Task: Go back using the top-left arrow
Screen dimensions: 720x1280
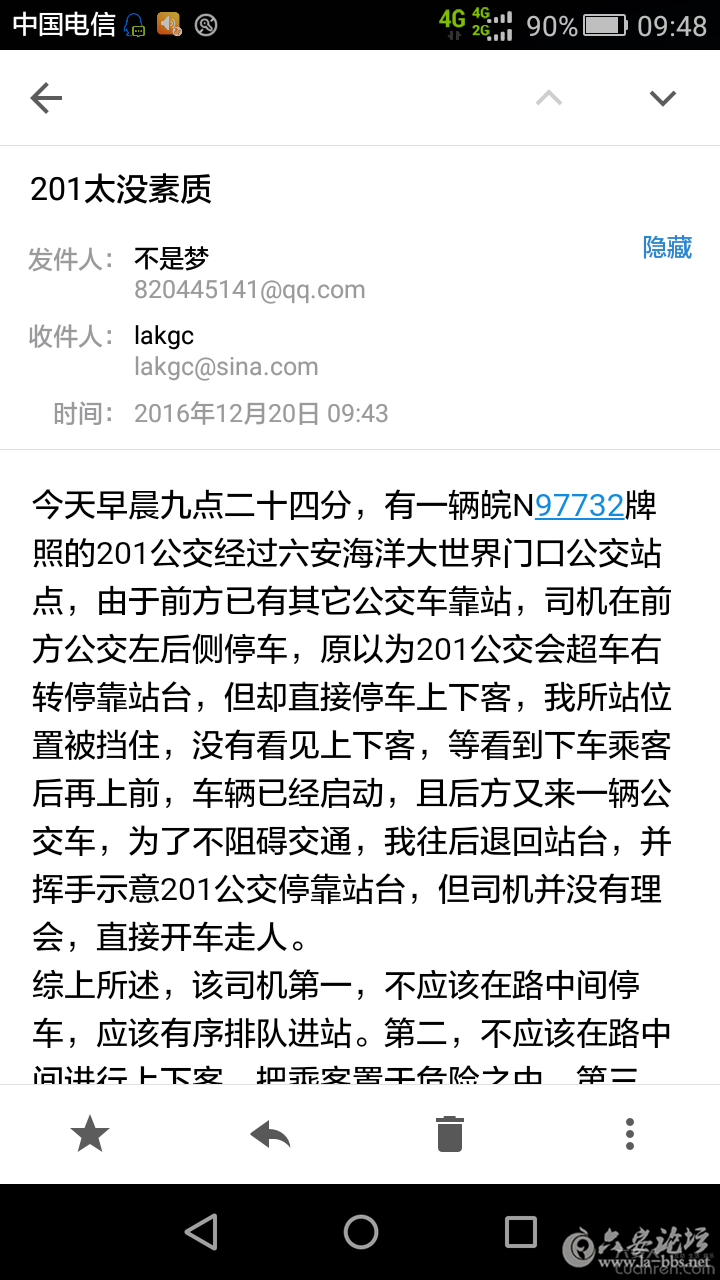Action: coord(46,98)
